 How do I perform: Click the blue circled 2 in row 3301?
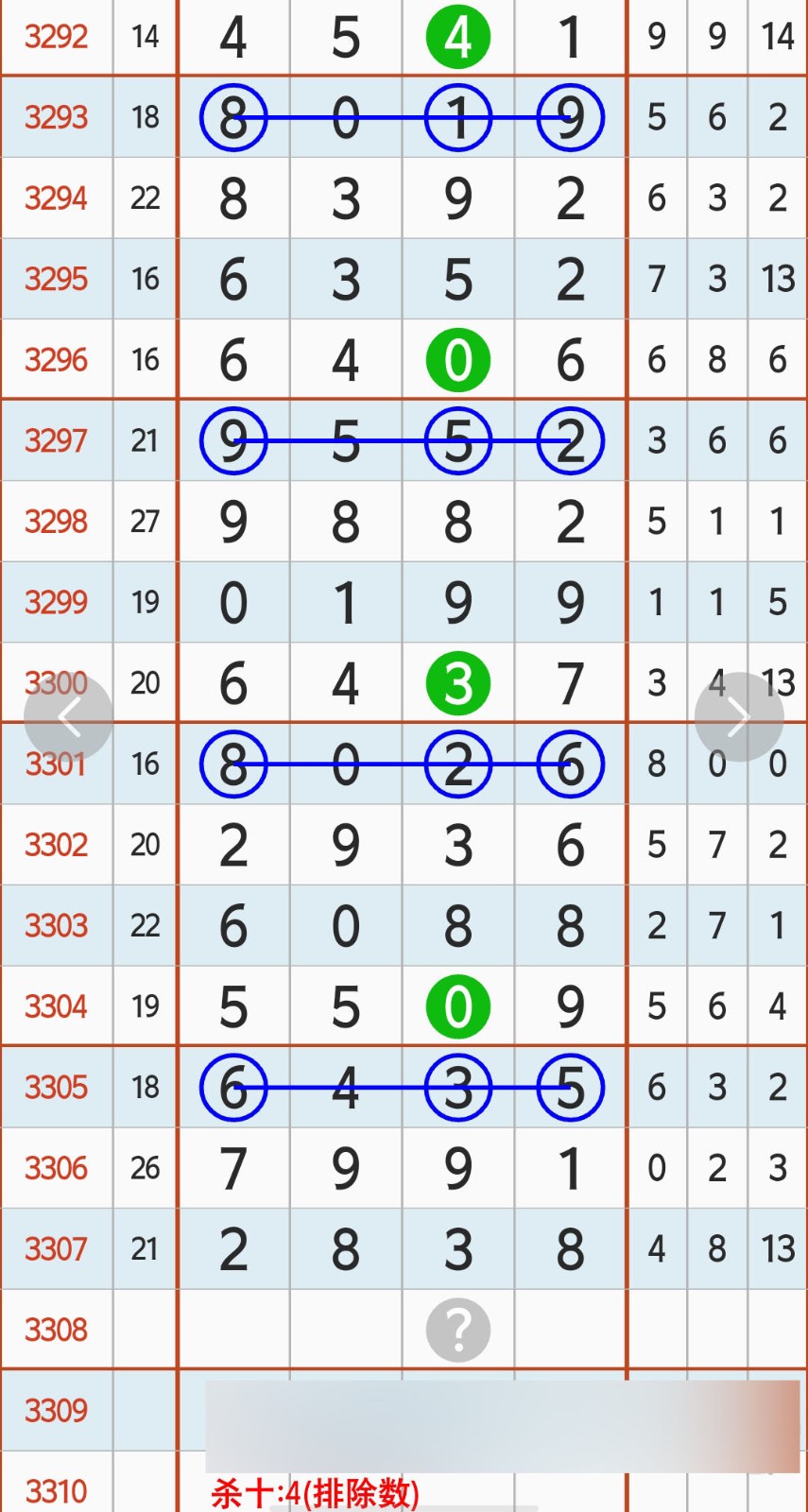tap(457, 765)
